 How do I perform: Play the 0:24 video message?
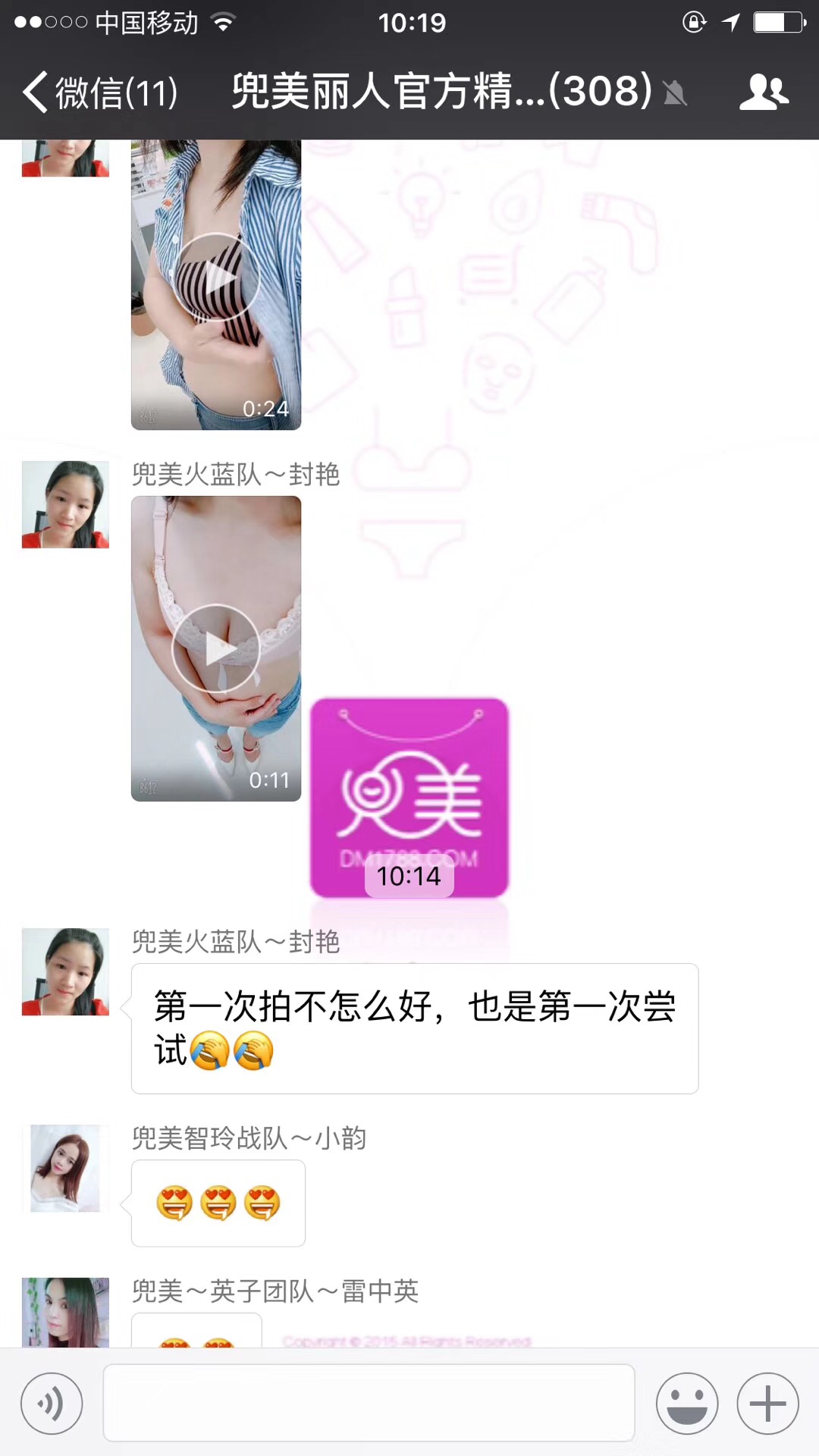(x=216, y=278)
